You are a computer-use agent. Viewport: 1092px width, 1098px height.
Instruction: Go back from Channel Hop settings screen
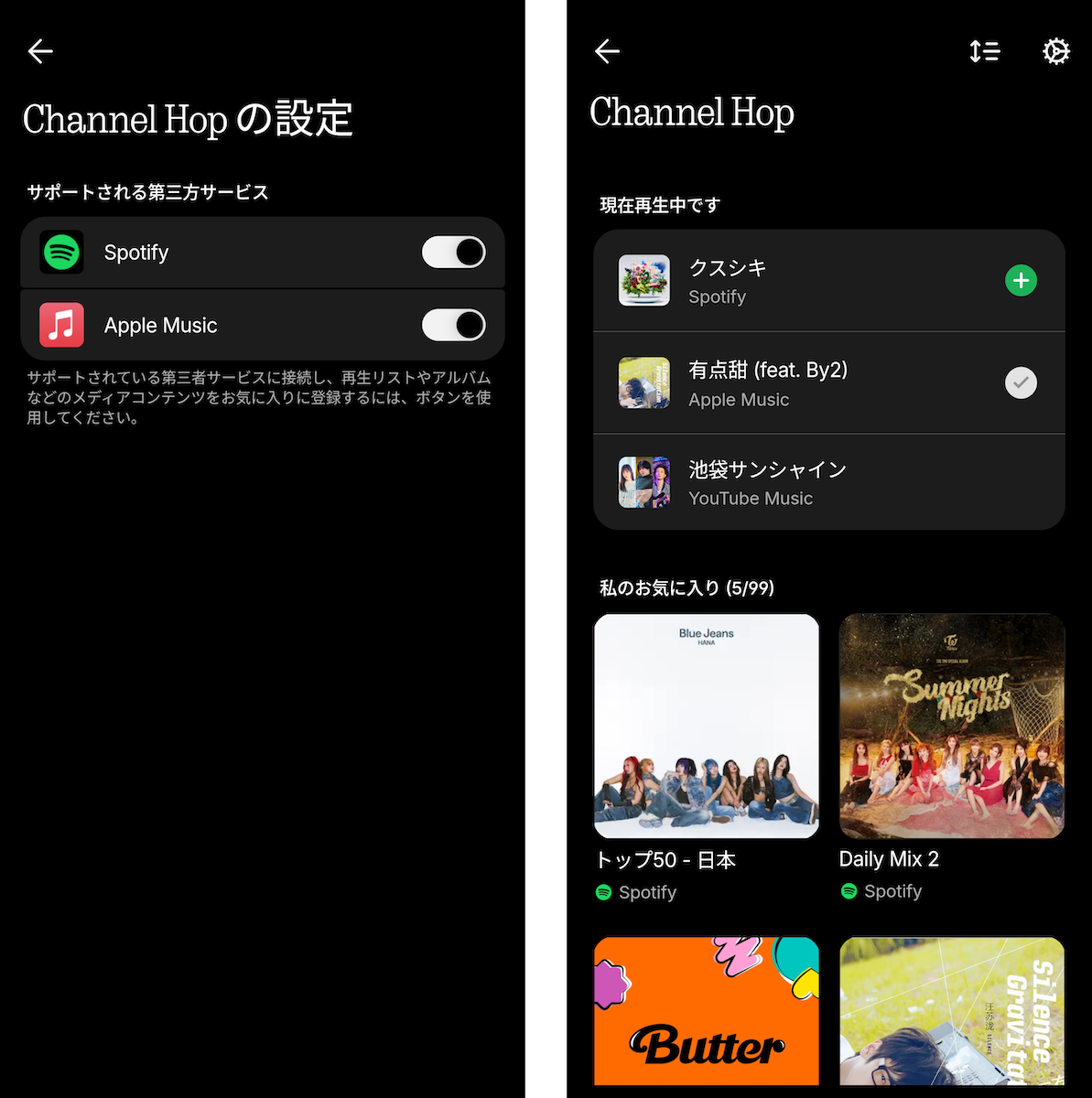click(x=40, y=51)
